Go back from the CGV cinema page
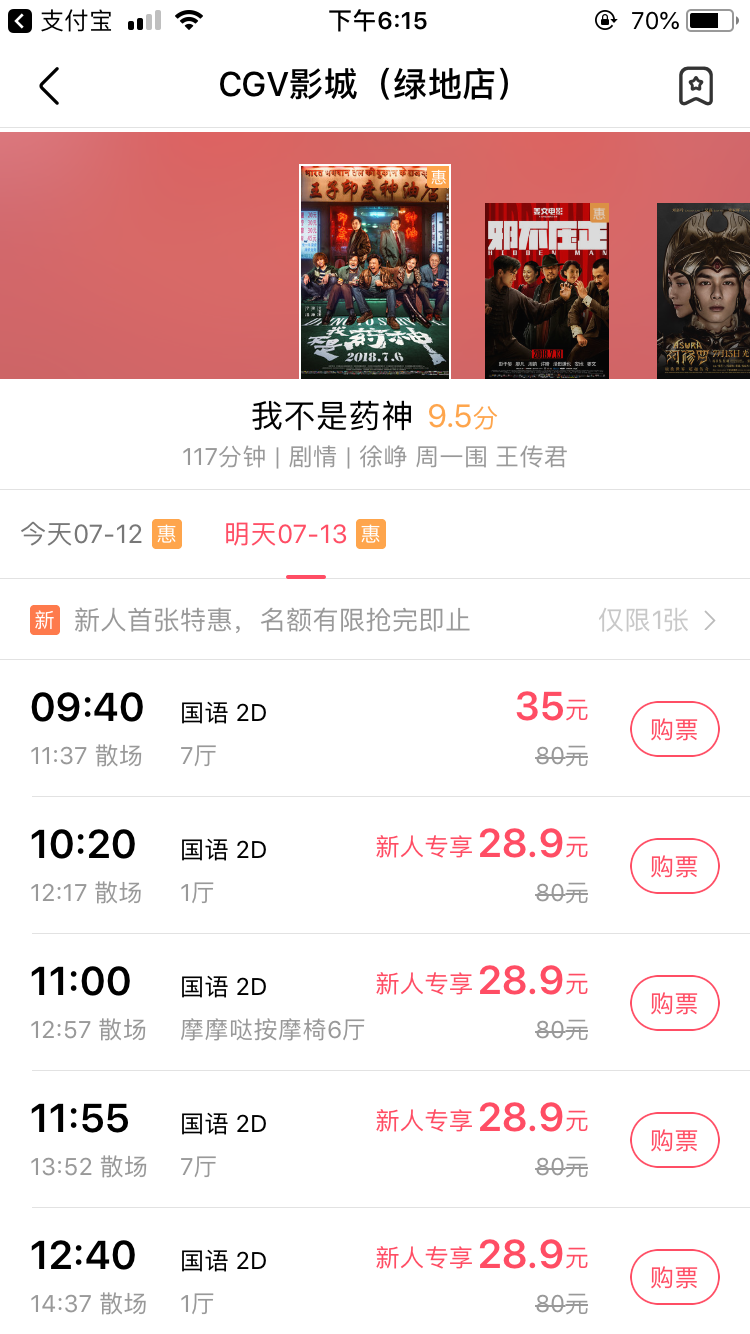Image resolution: width=750 pixels, height=1334 pixels. [49, 86]
